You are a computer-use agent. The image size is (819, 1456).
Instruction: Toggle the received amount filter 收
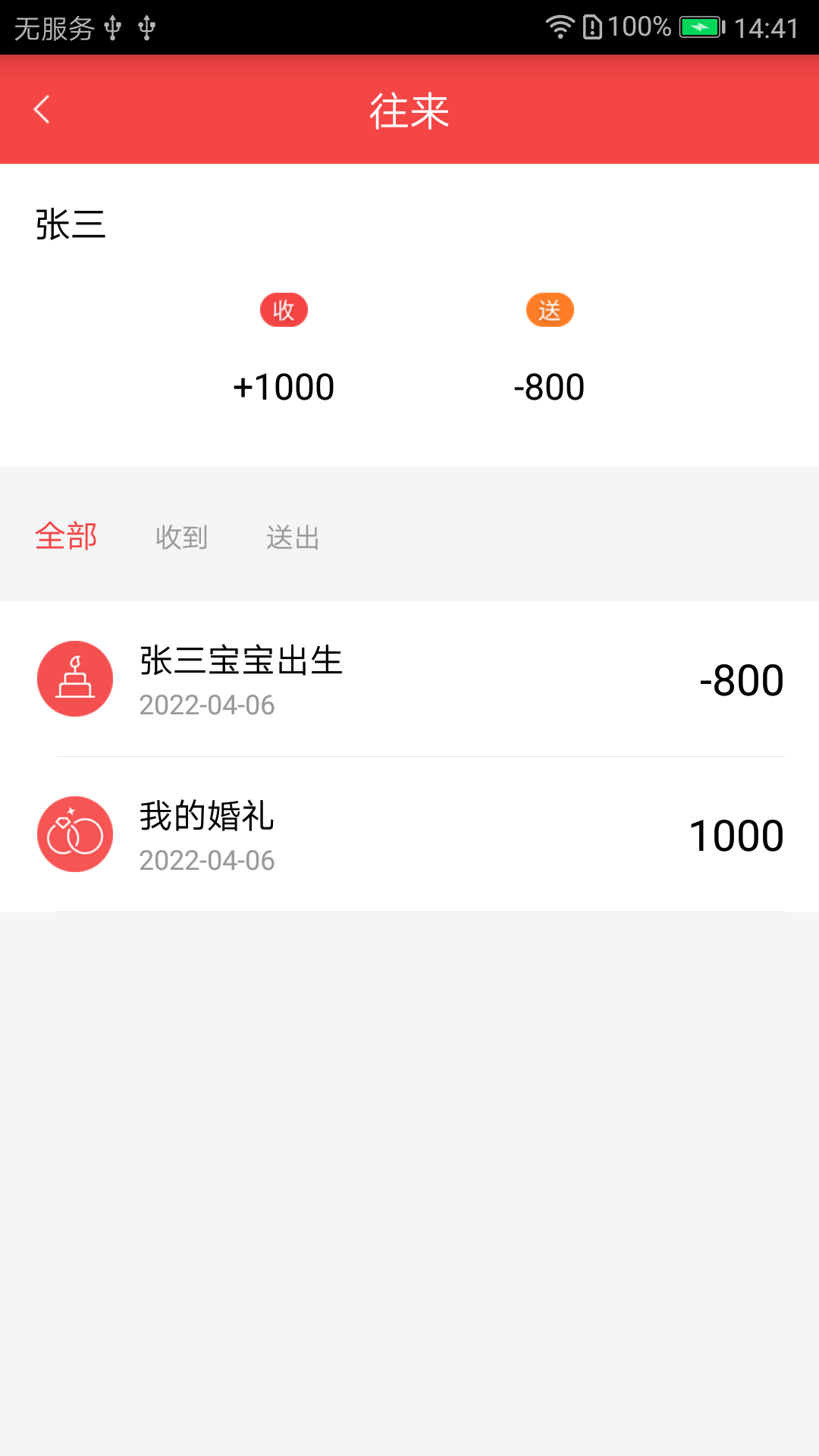click(284, 309)
